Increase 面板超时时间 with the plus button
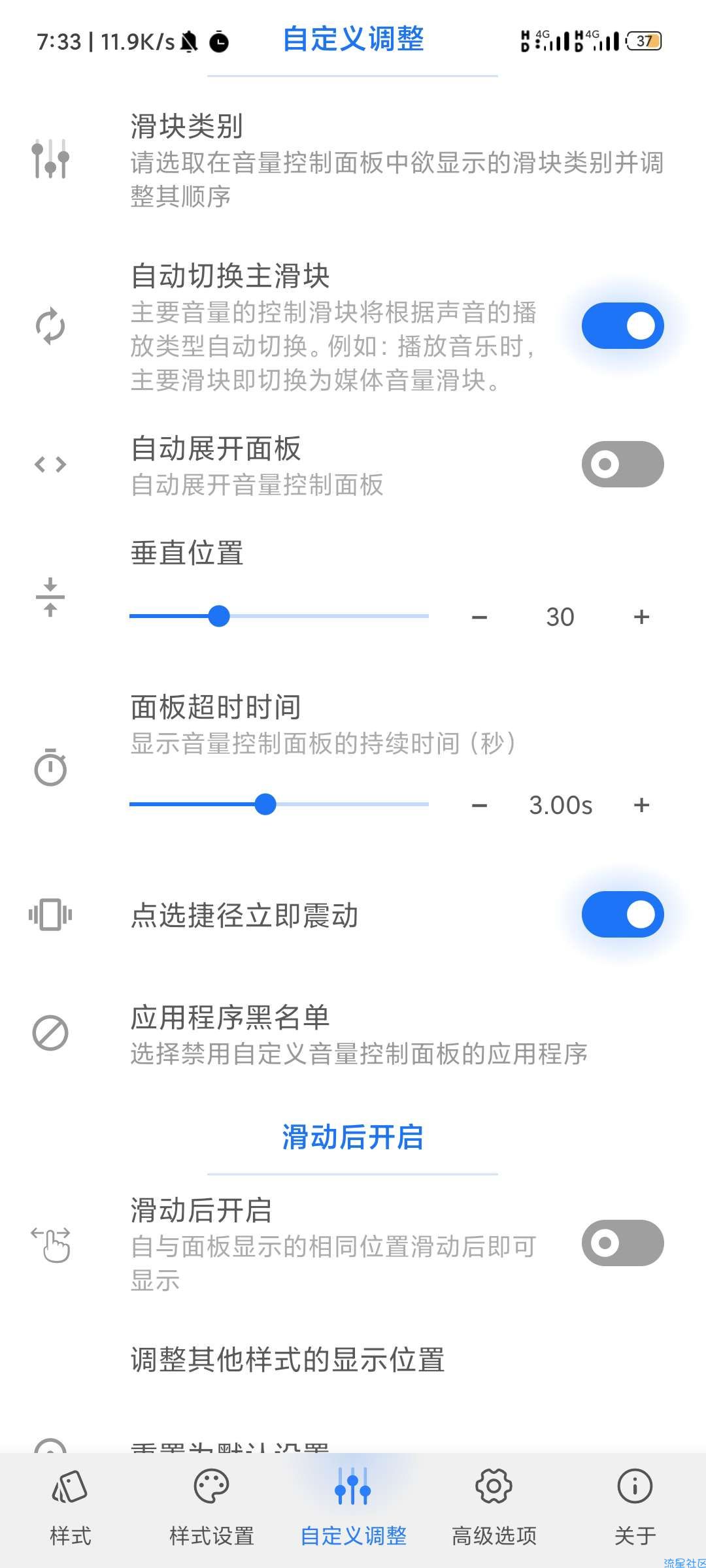706x1568 pixels. tap(641, 805)
